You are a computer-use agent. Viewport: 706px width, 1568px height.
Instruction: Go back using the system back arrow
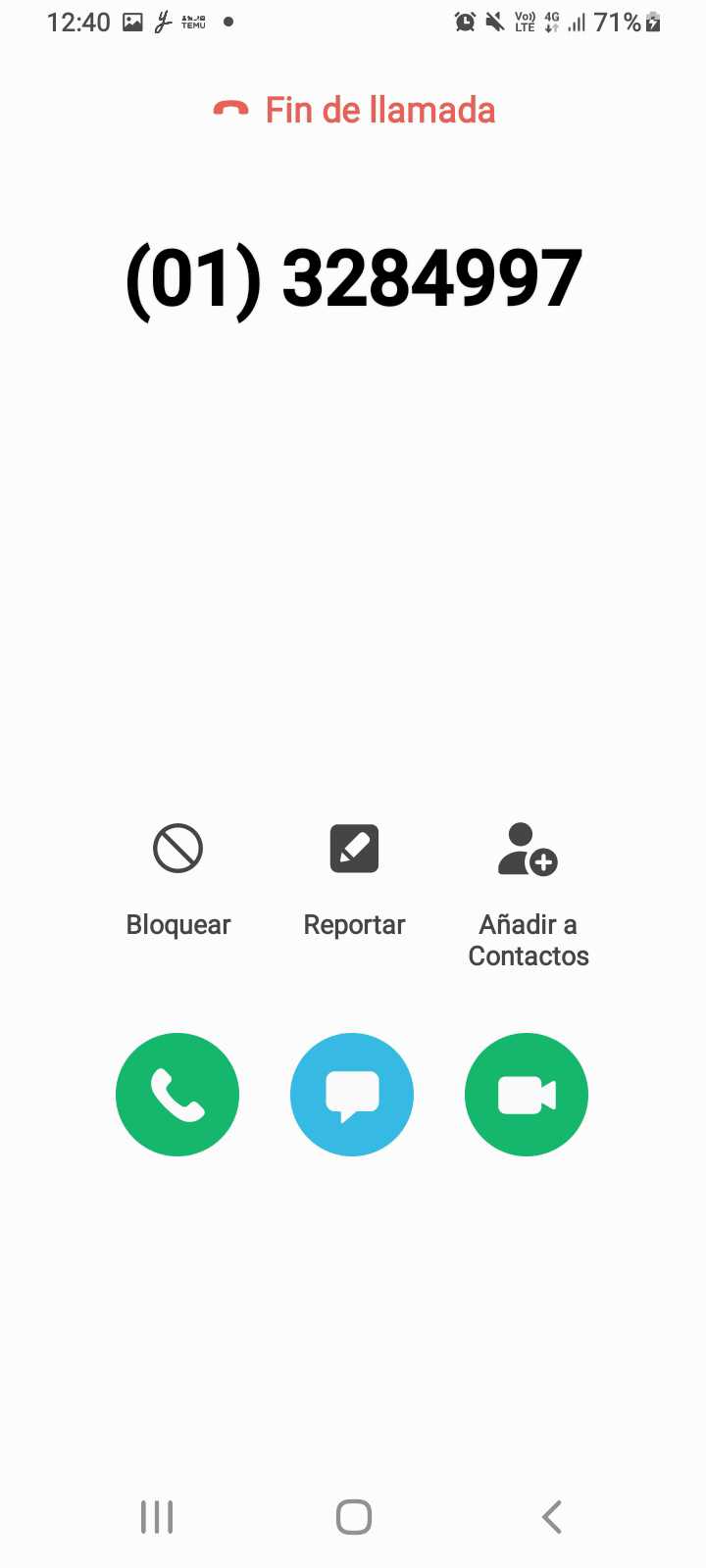(552, 1517)
